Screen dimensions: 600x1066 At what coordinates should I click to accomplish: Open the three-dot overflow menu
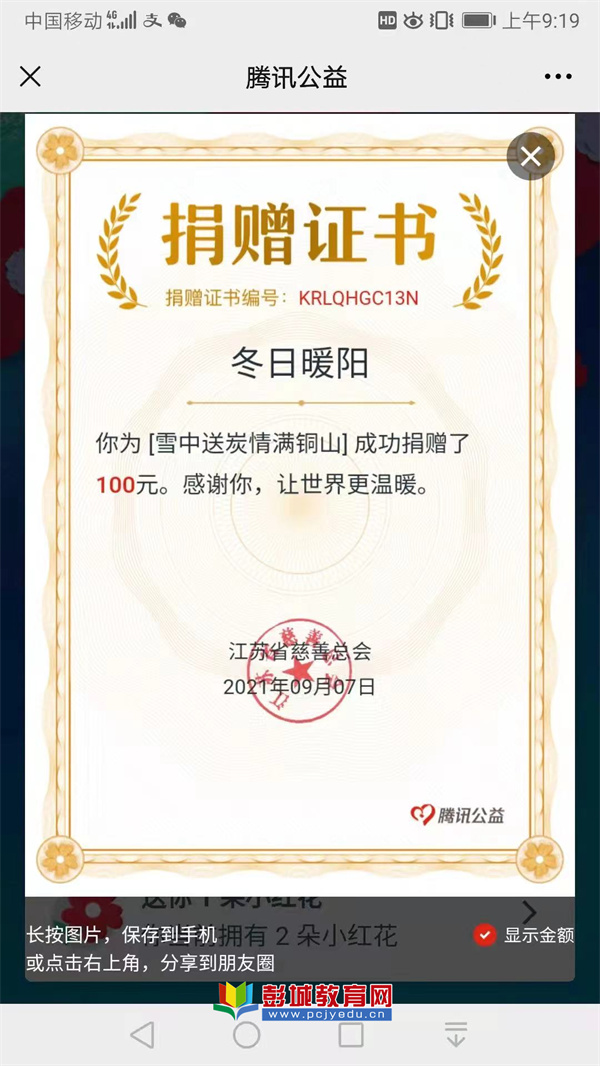click(558, 77)
